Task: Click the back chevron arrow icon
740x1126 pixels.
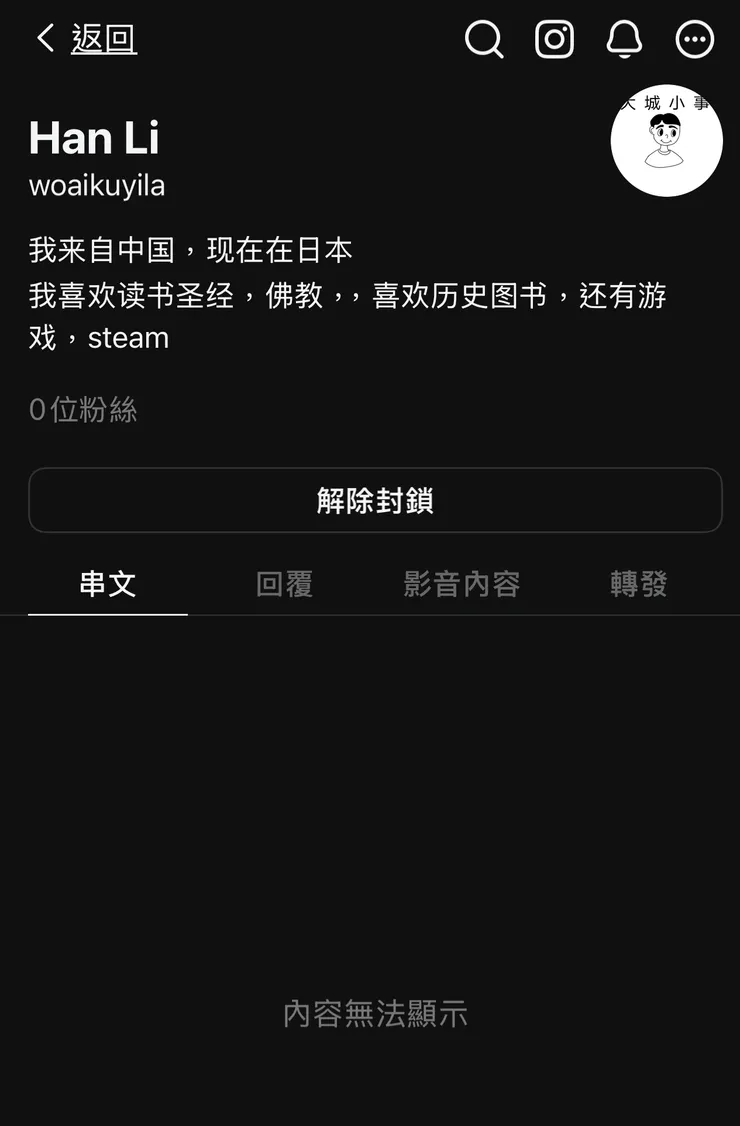Action: 43,38
